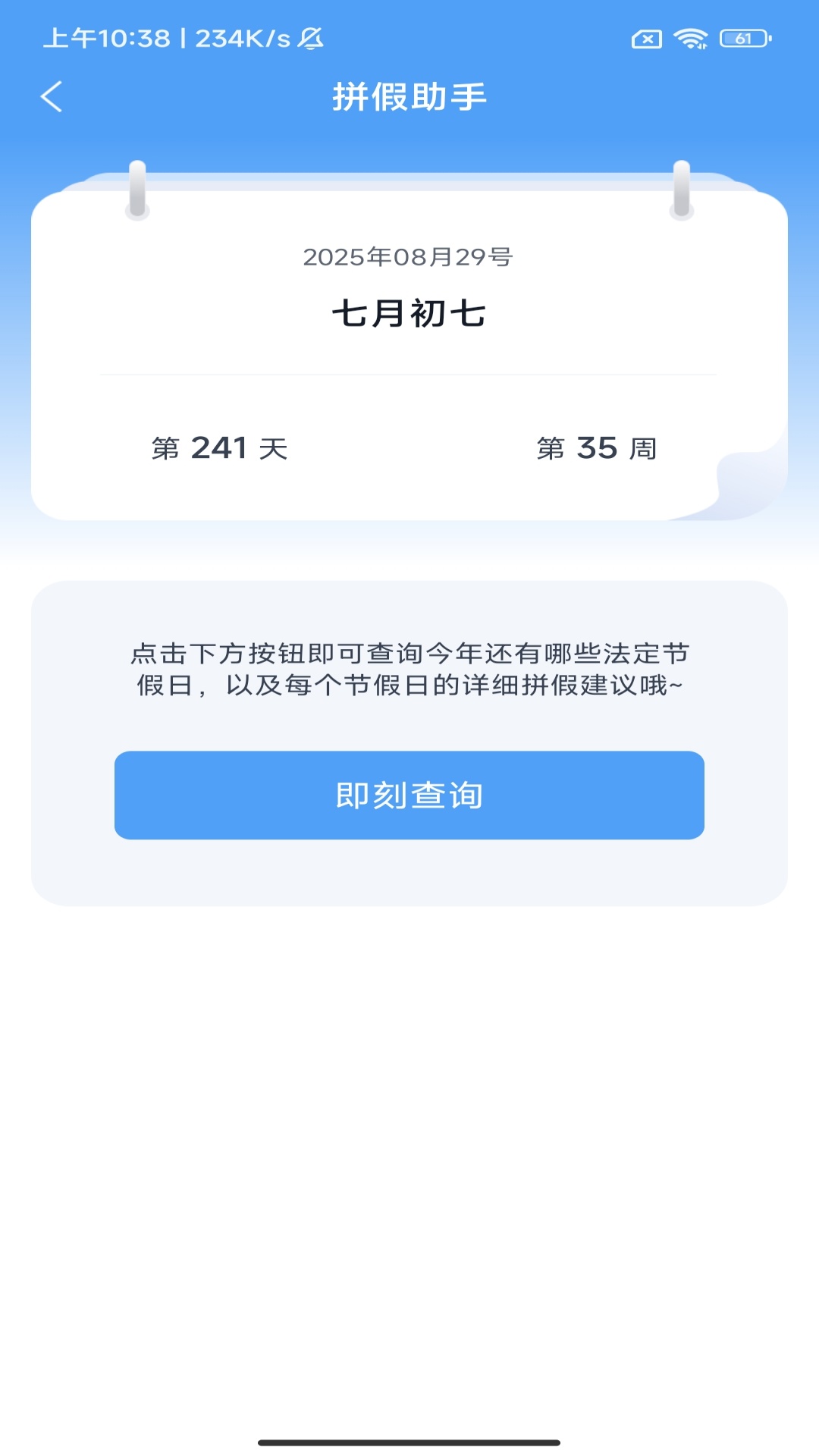Click the left calendar pin icon
Image resolution: width=819 pixels, height=1456 pixels.
coord(136,188)
